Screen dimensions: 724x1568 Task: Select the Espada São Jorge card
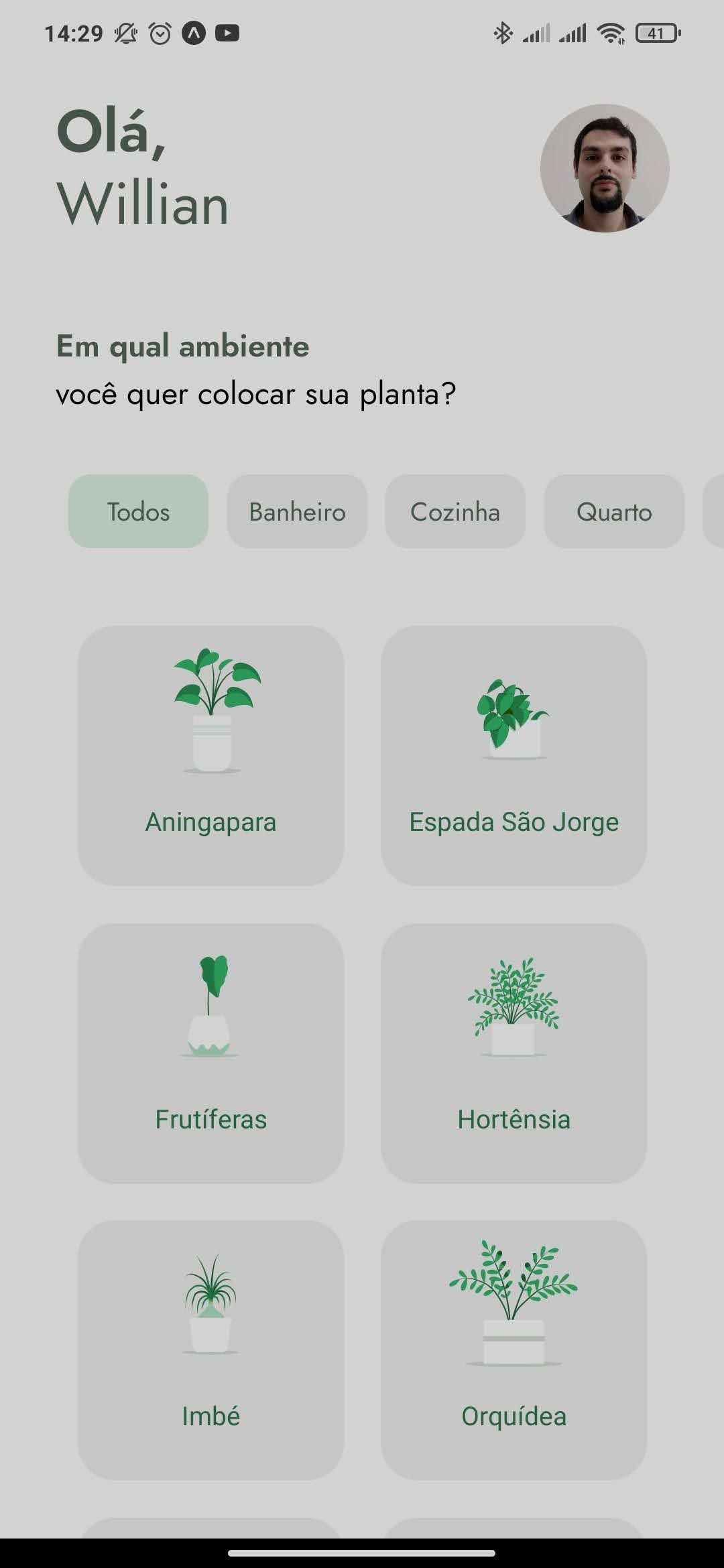514,756
